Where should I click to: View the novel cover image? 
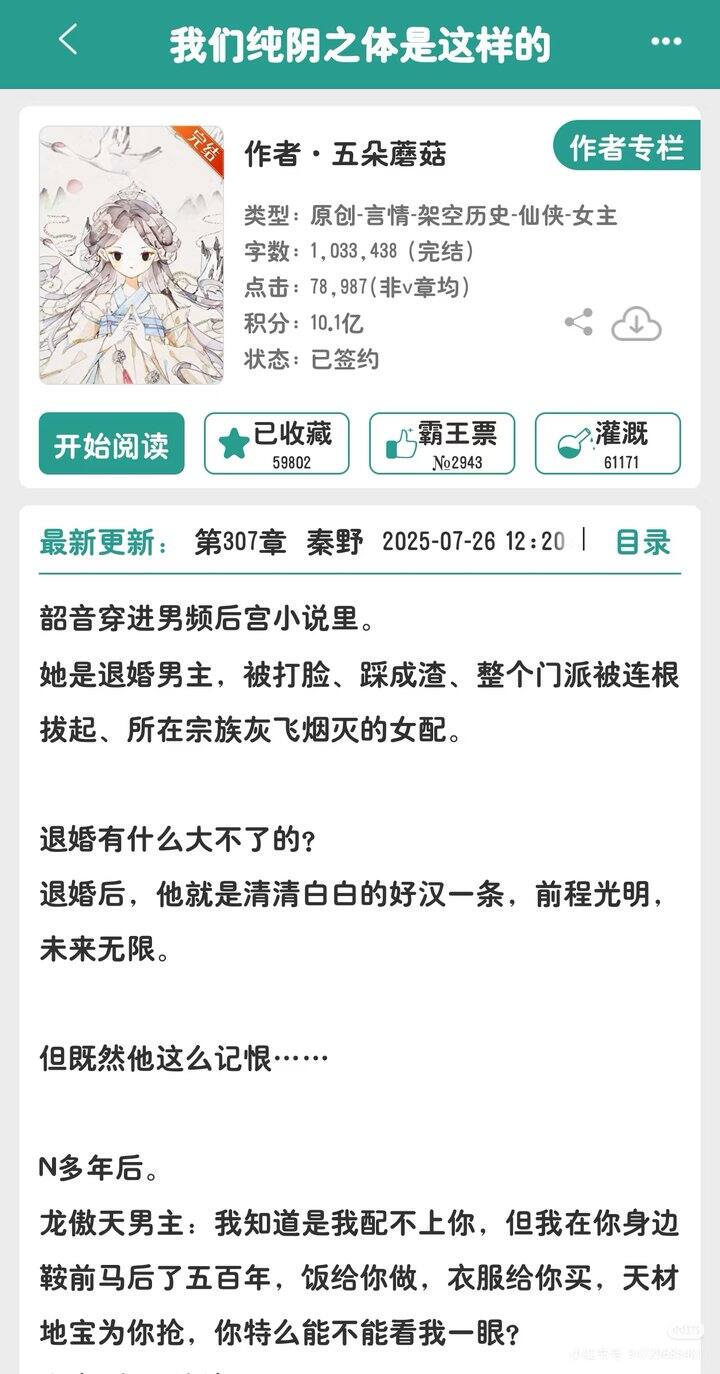tap(131, 255)
